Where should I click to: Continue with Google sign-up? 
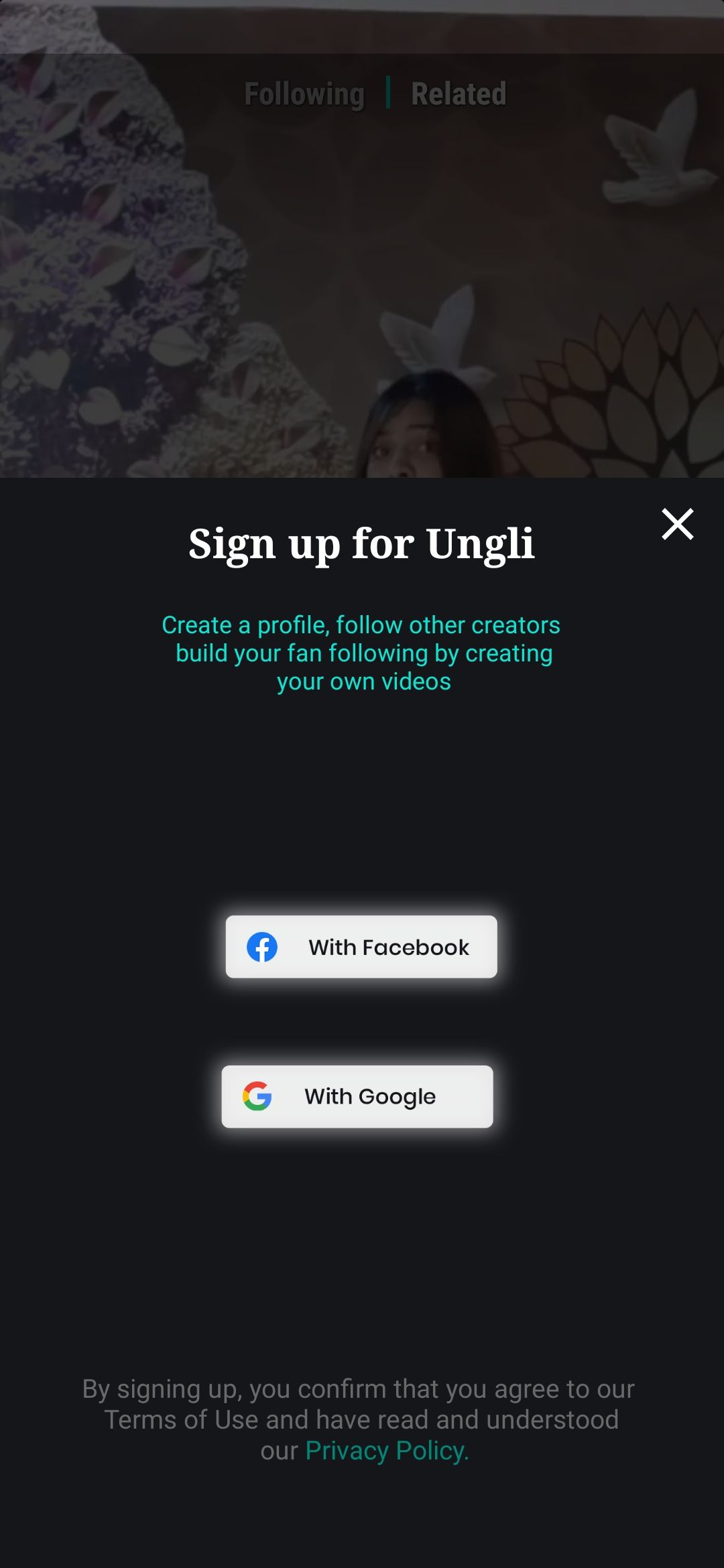(357, 1097)
